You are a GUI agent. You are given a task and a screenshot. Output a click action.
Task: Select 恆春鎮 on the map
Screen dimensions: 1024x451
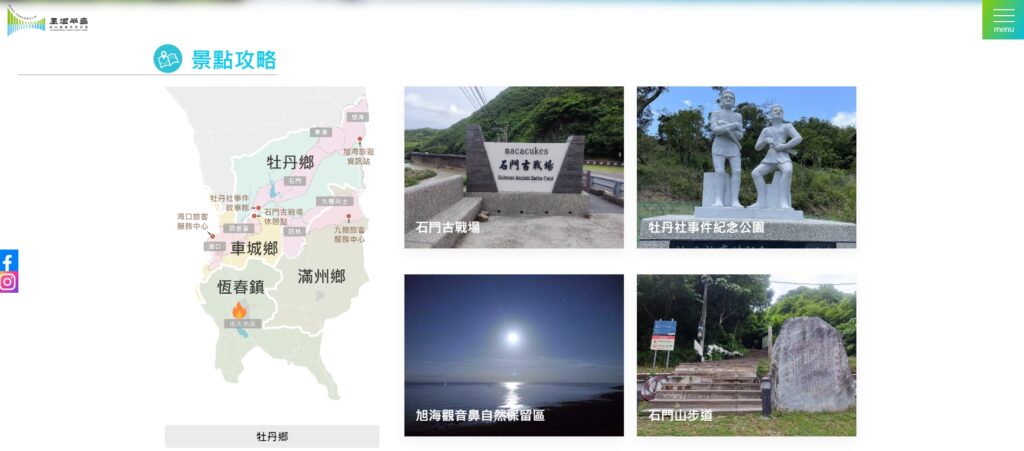point(240,287)
